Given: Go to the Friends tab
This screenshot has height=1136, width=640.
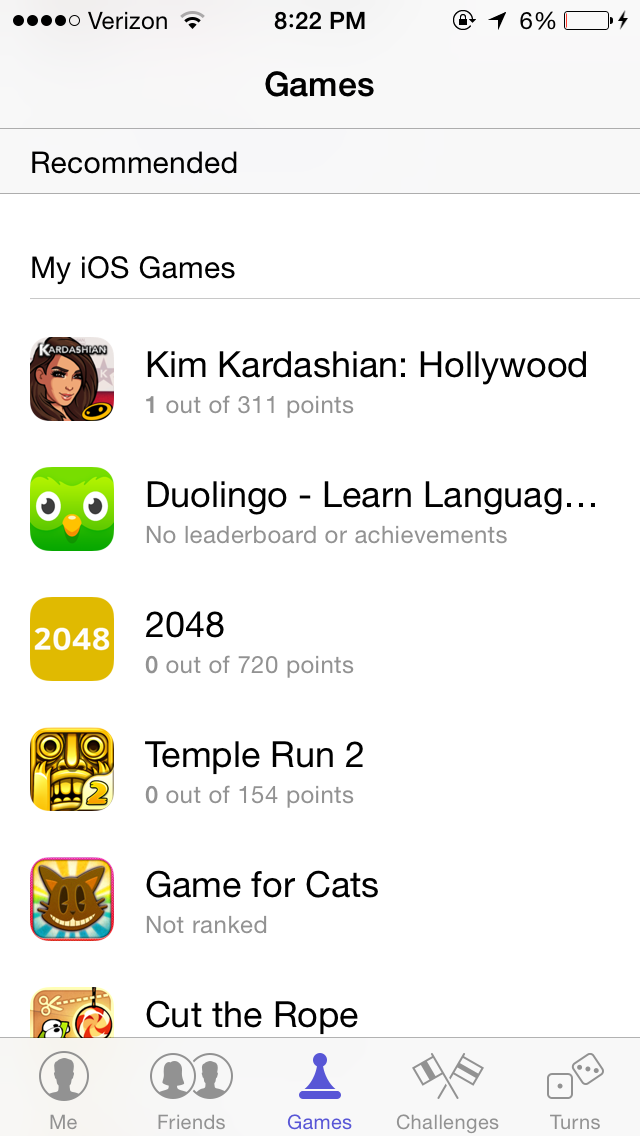Looking at the screenshot, I should (x=191, y=1090).
